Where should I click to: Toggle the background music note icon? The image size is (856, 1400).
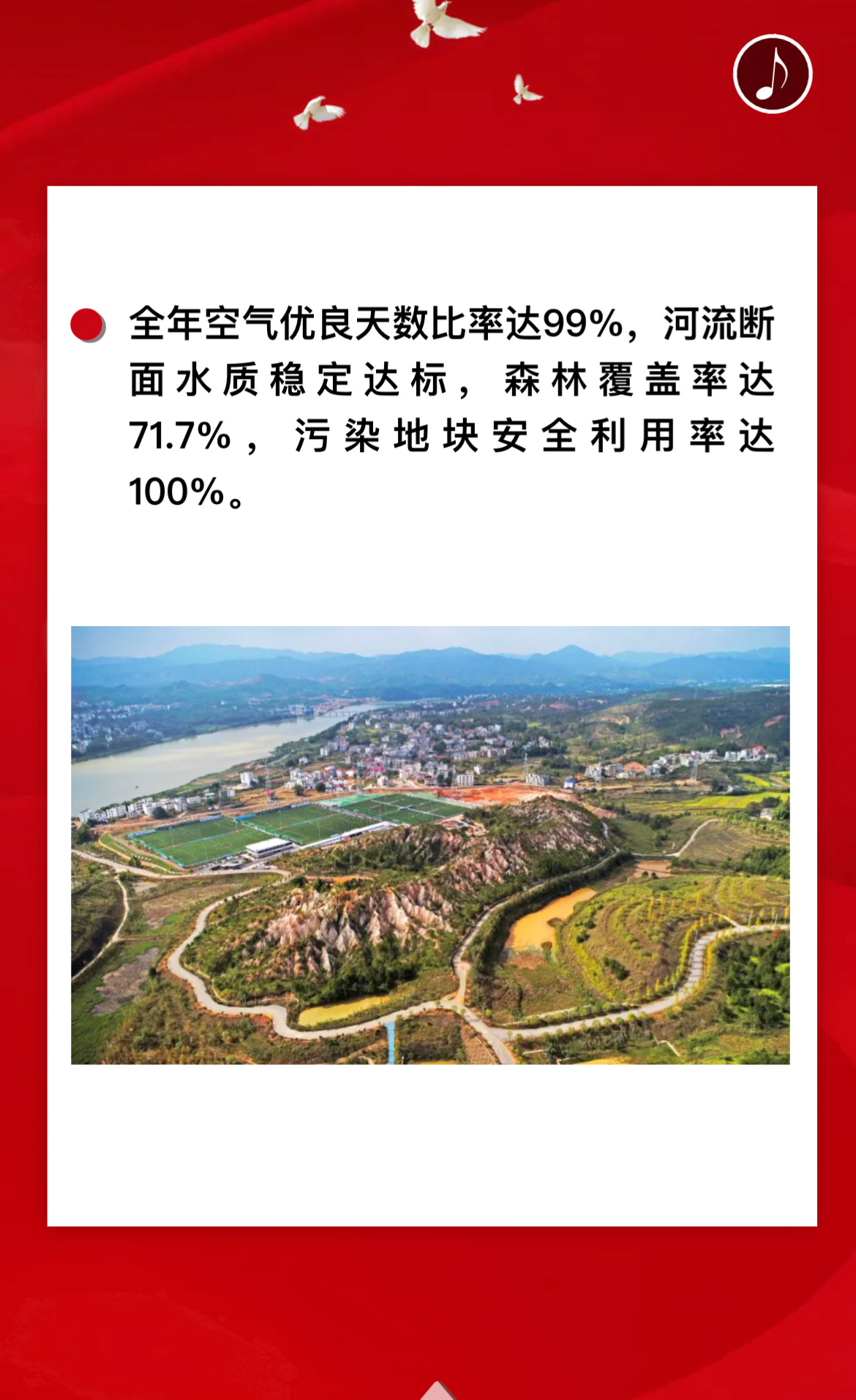point(773,74)
